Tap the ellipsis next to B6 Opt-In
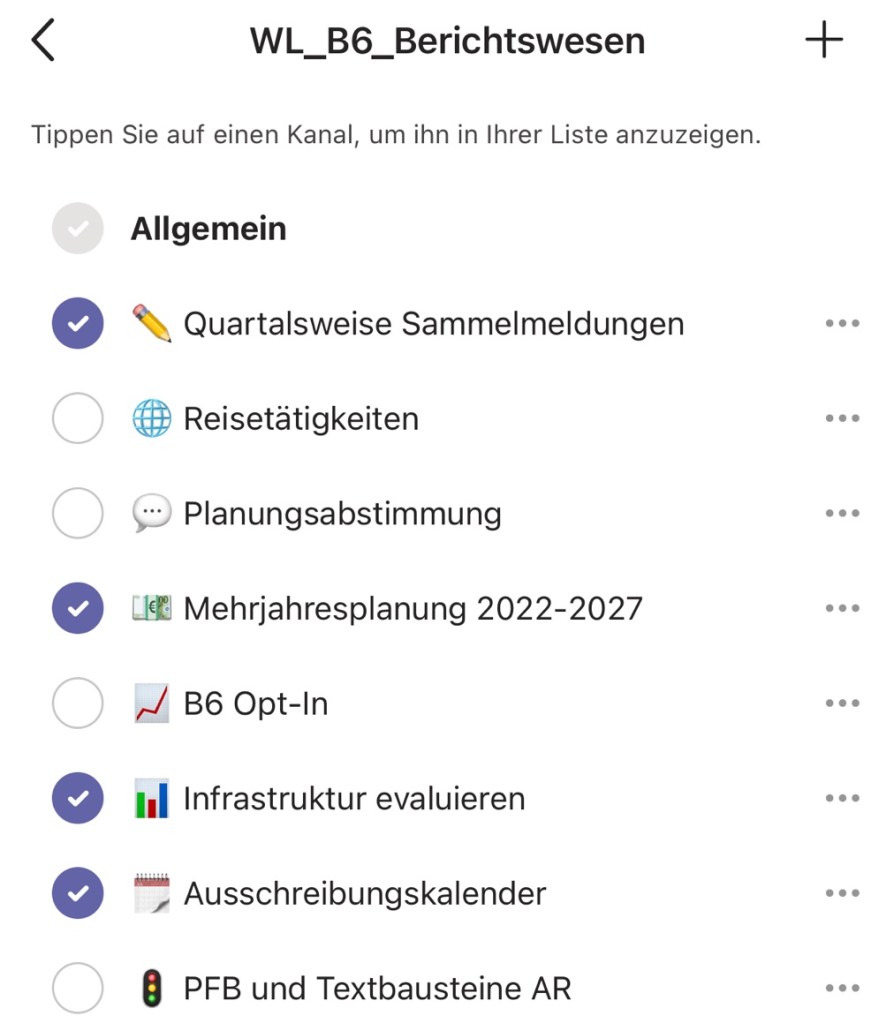Viewport: 894px width, 1023px height. [x=842, y=704]
